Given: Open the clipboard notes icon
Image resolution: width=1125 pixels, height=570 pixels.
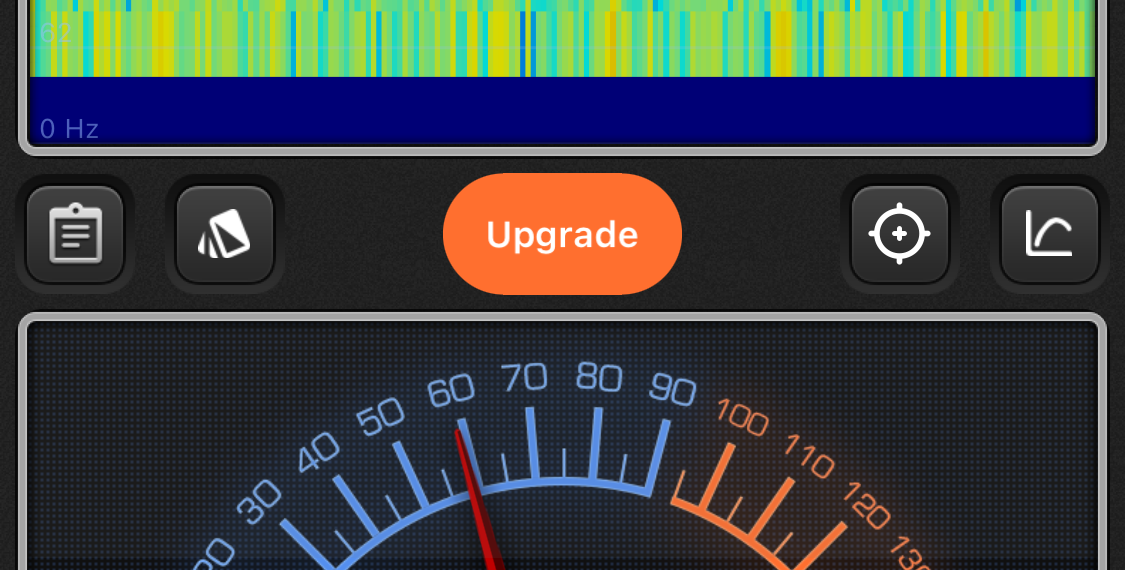Looking at the screenshot, I should click(x=75, y=235).
